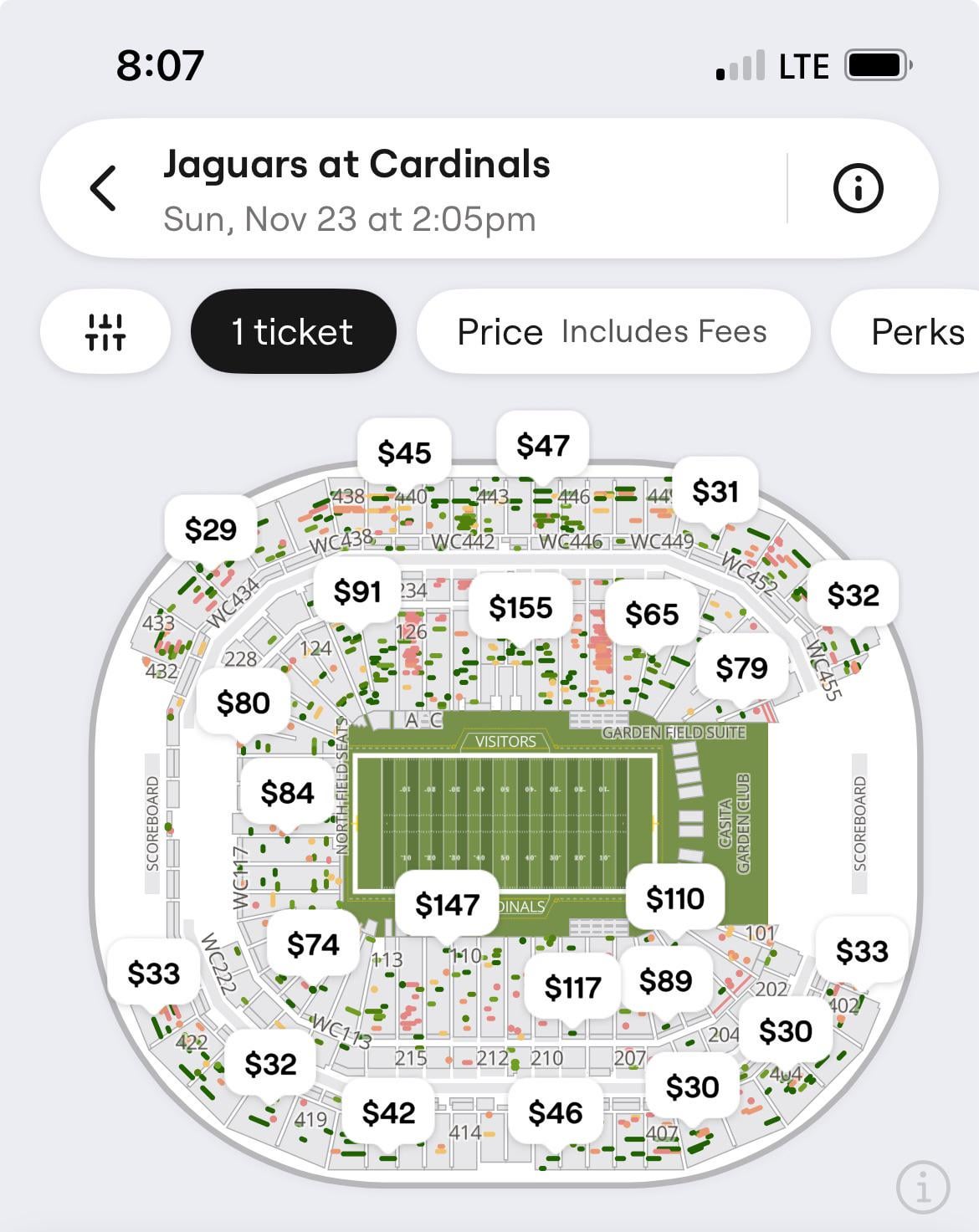Image resolution: width=979 pixels, height=1232 pixels.
Task: Change the 1 ticket quantity chip
Action: (293, 332)
